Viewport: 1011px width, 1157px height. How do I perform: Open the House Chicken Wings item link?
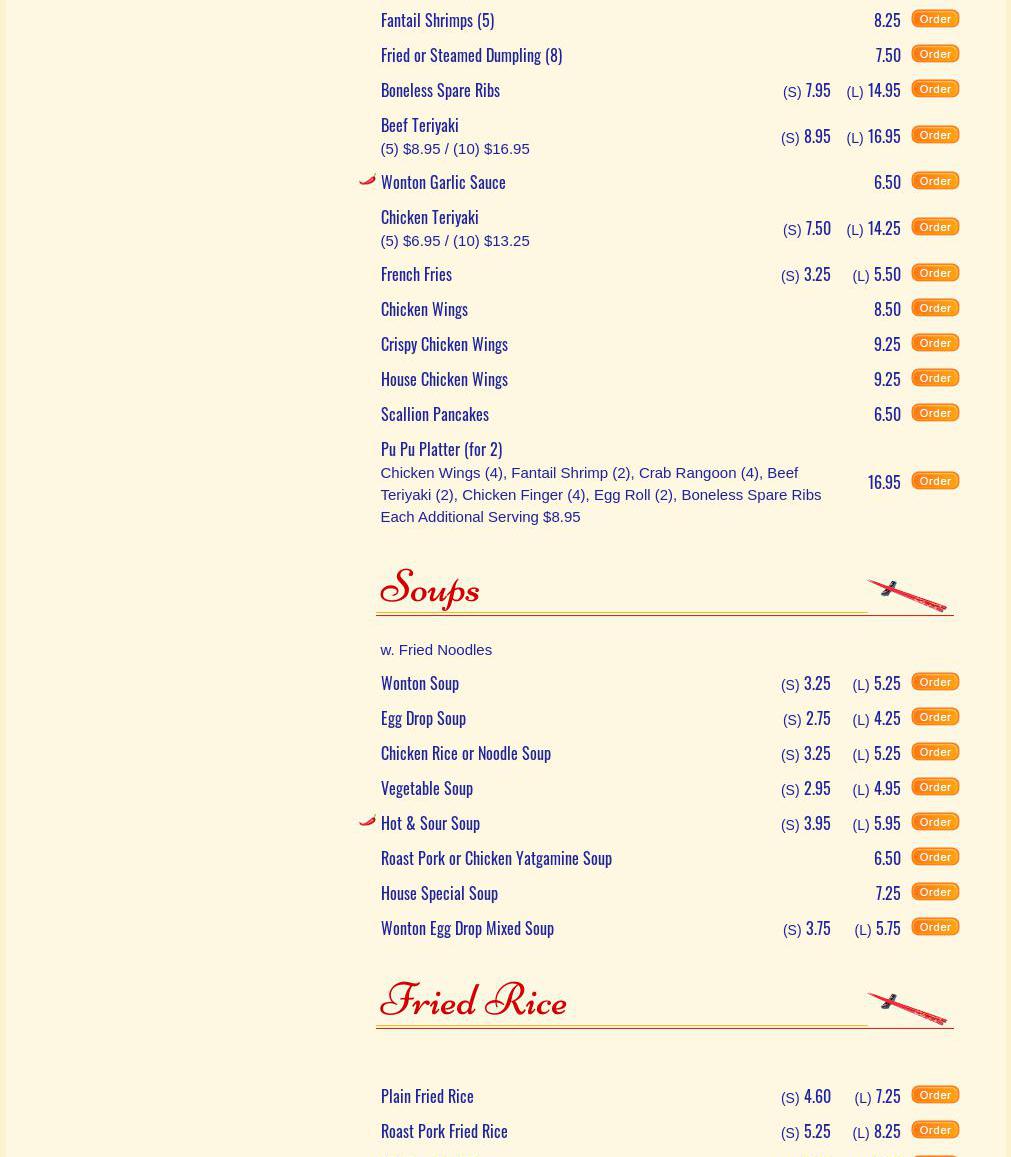[444, 379]
